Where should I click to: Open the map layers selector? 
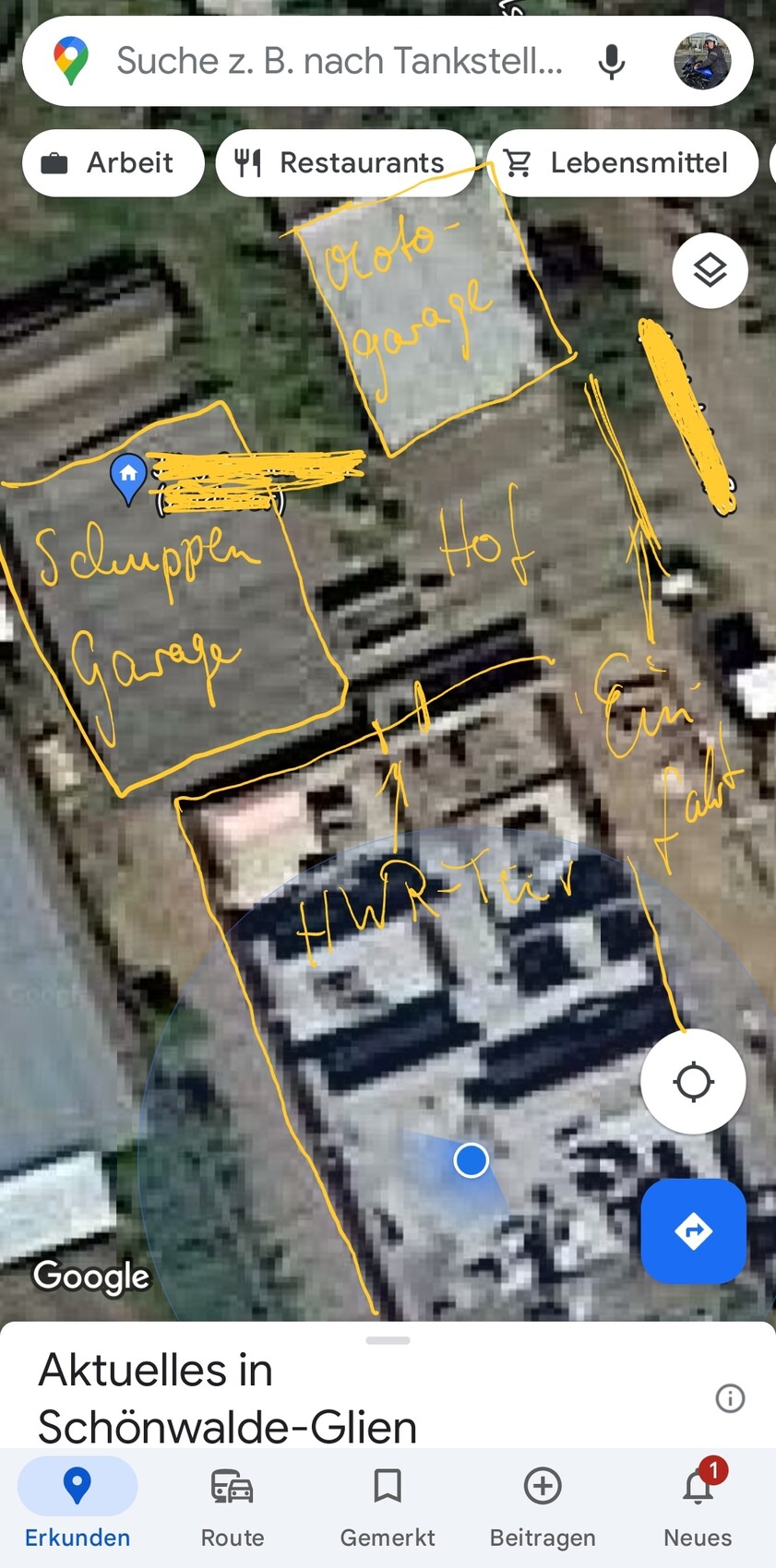click(710, 271)
